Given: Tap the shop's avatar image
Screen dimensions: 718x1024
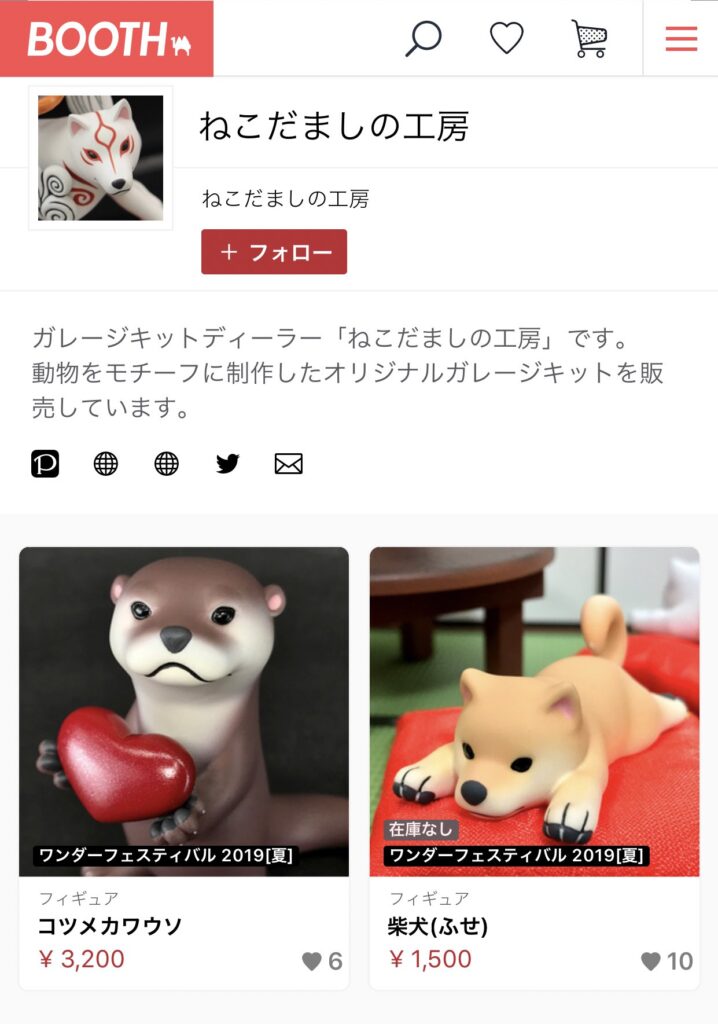Looking at the screenshot, I should pos(100,158).
